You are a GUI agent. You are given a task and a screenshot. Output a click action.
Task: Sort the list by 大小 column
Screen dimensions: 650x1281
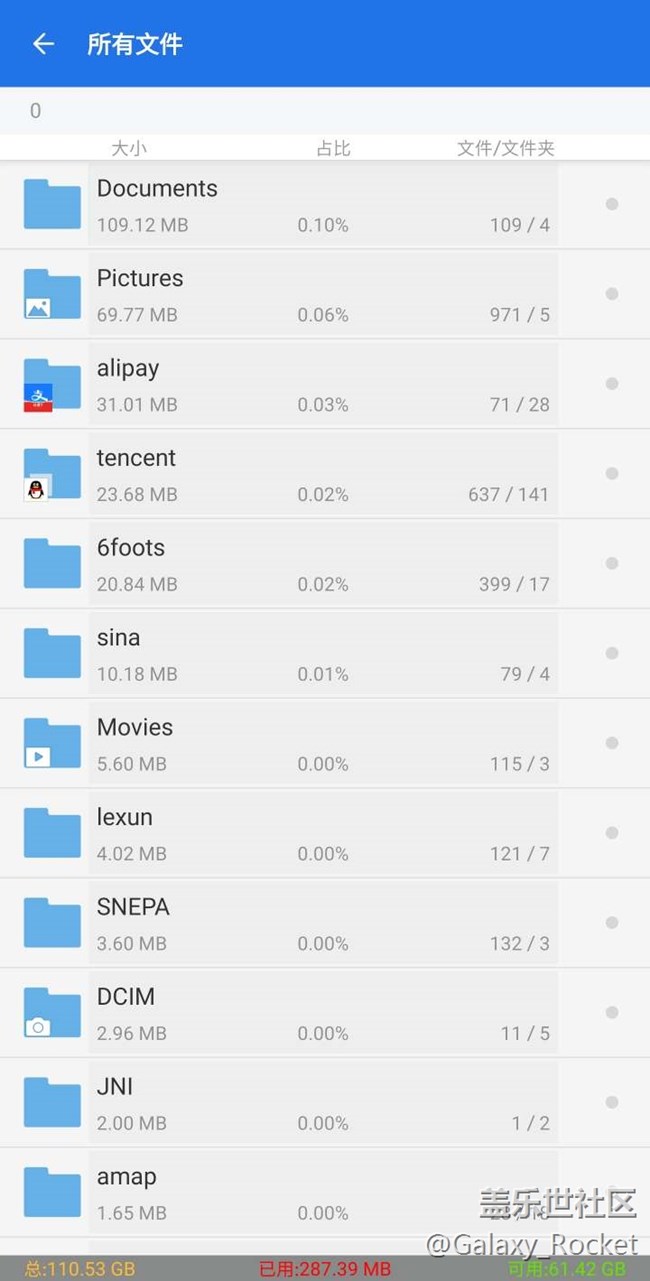(128, 148)
